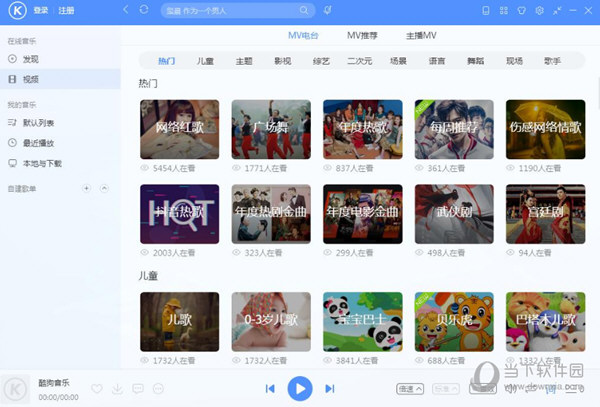
Task: Skip to the next track
Action: pyautogui.click(x=329, y=388)
